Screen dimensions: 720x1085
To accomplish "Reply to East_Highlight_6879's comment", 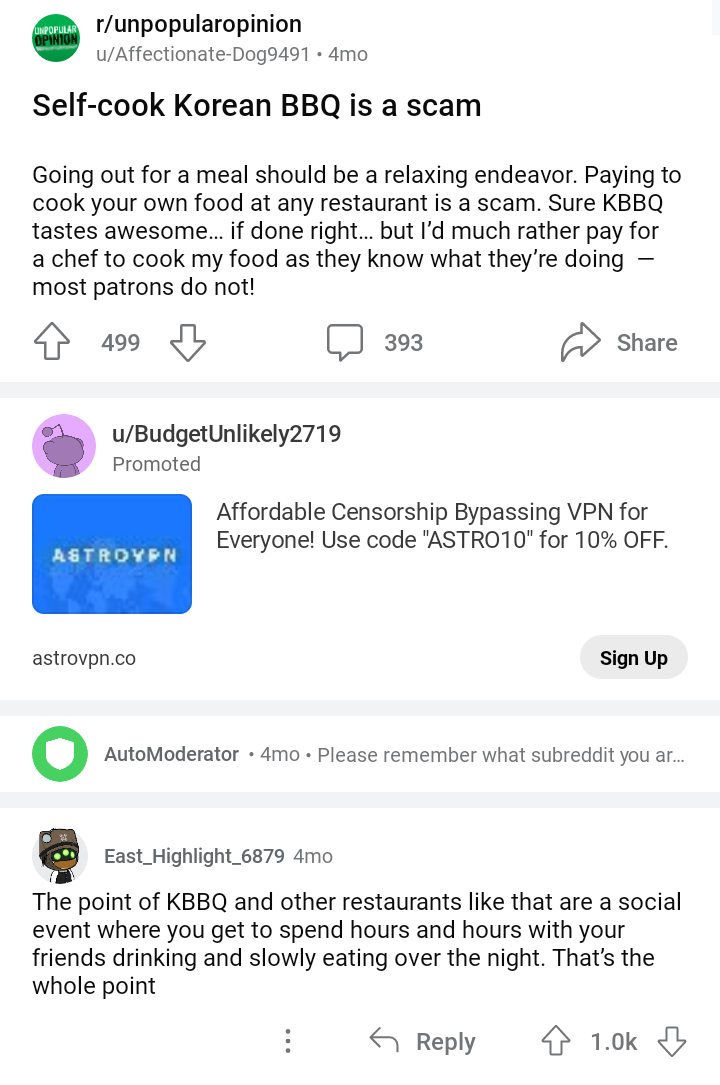I will [422, 1041].
